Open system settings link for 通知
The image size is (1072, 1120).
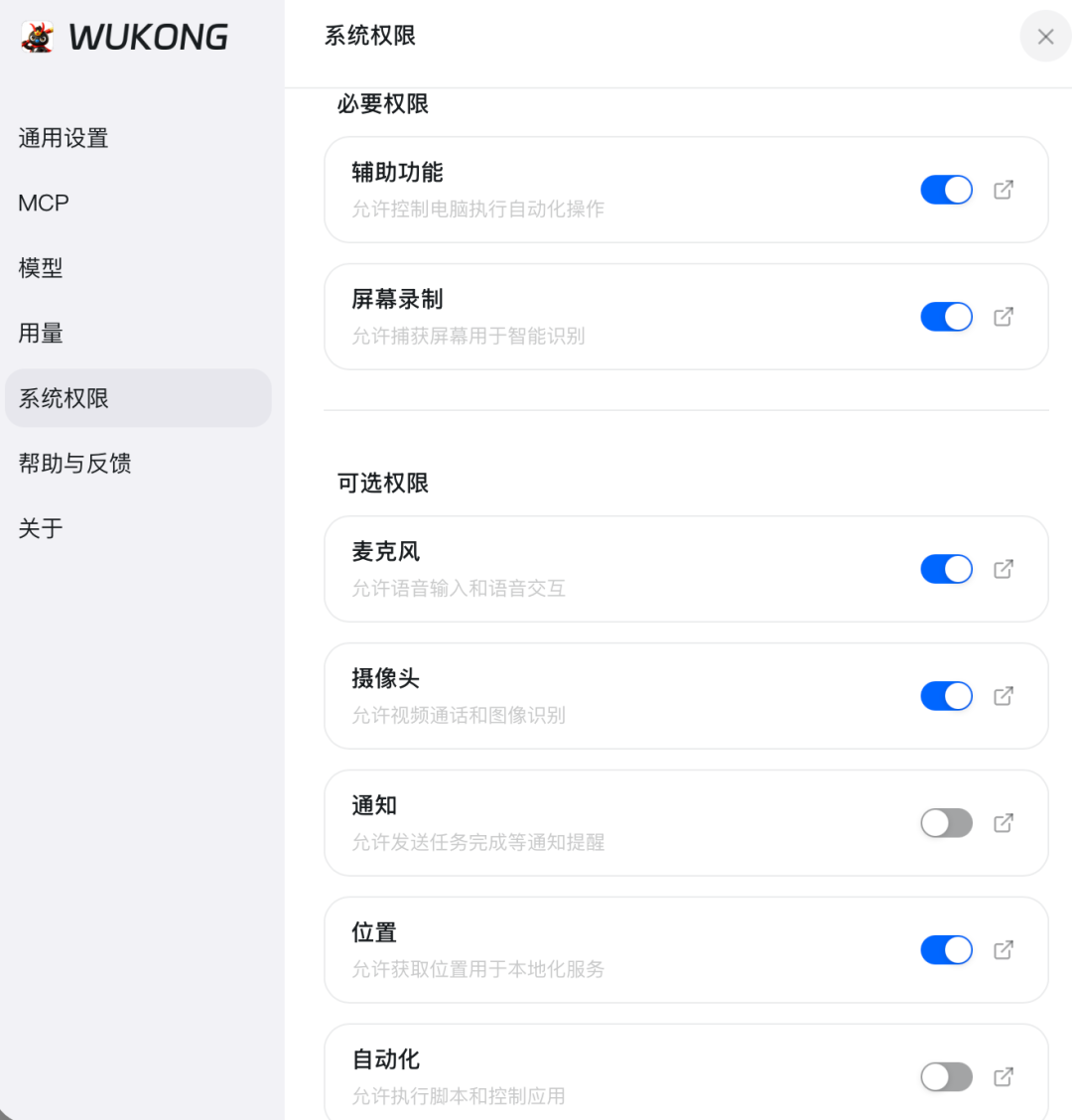click(x=1004, y=822)
